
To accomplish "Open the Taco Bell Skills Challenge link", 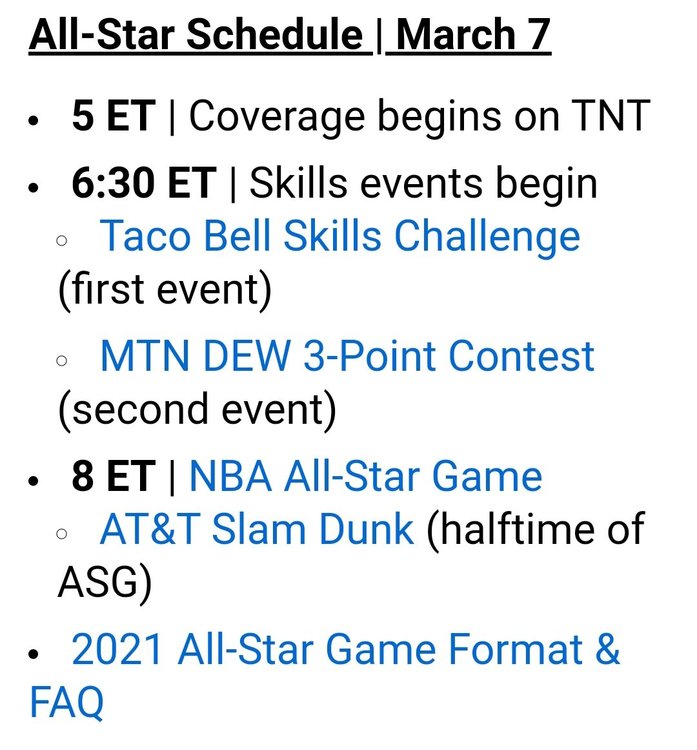I will [339, 238].
